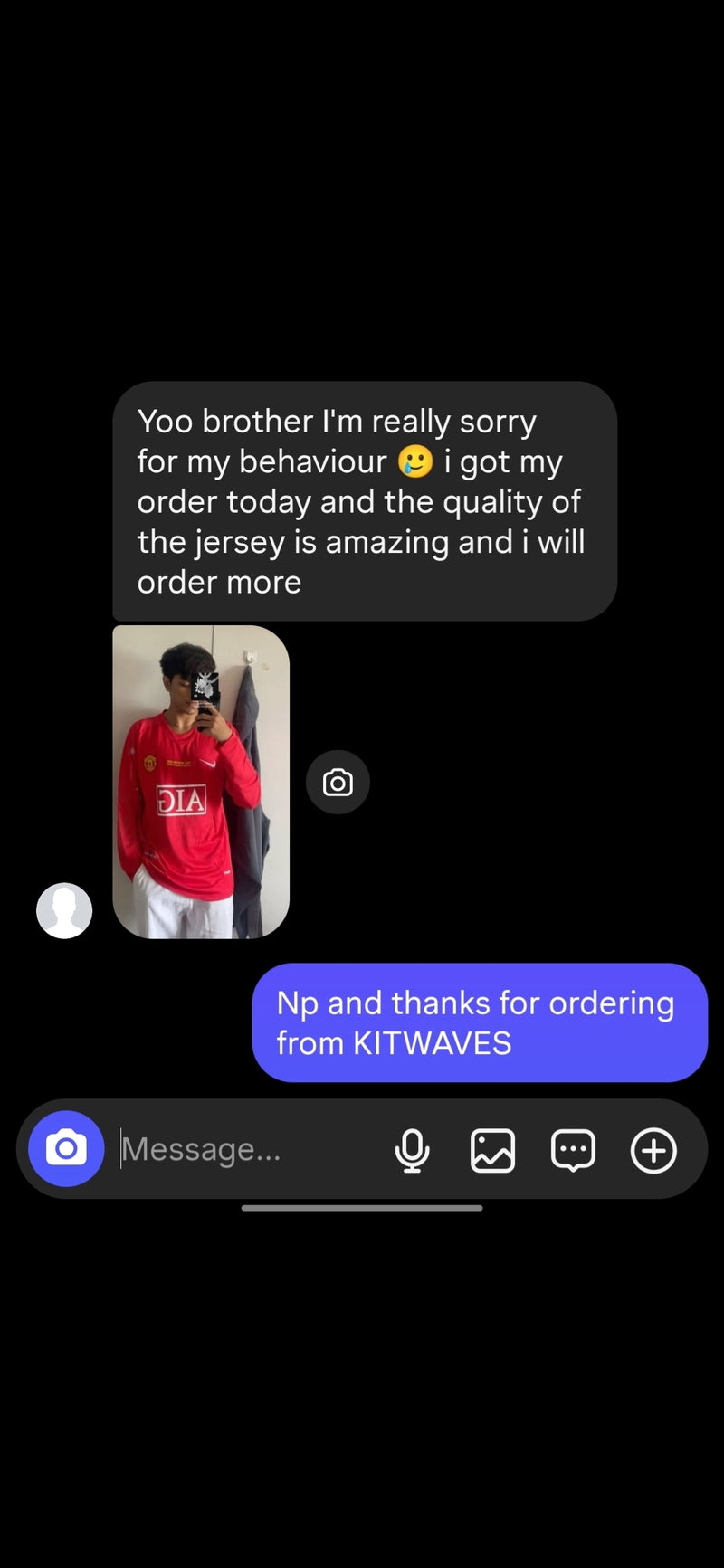The image size is (724, 1568).
Task: Open the gallery to send a photo
Action: click(492, 1150)
